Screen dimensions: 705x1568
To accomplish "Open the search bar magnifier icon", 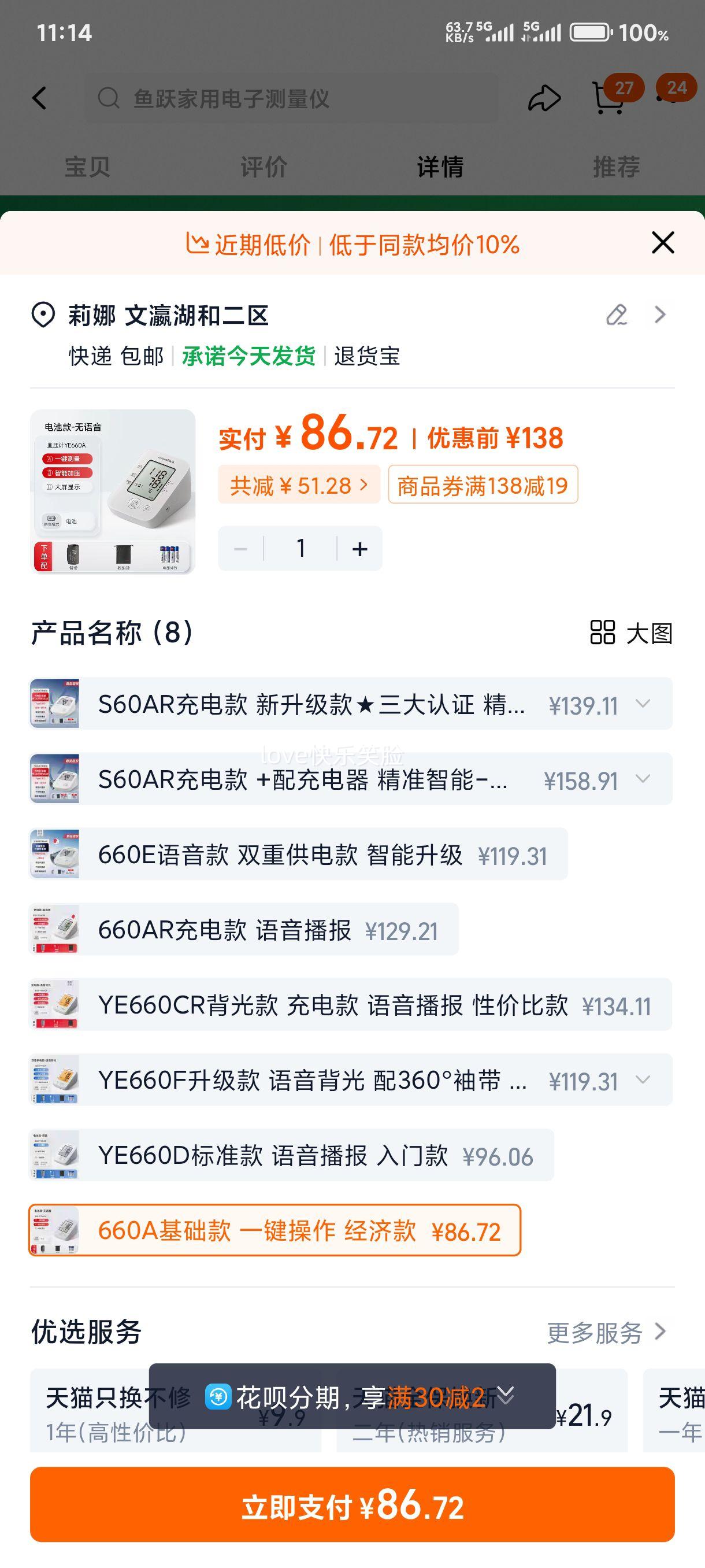I will (x=110, y=98).
